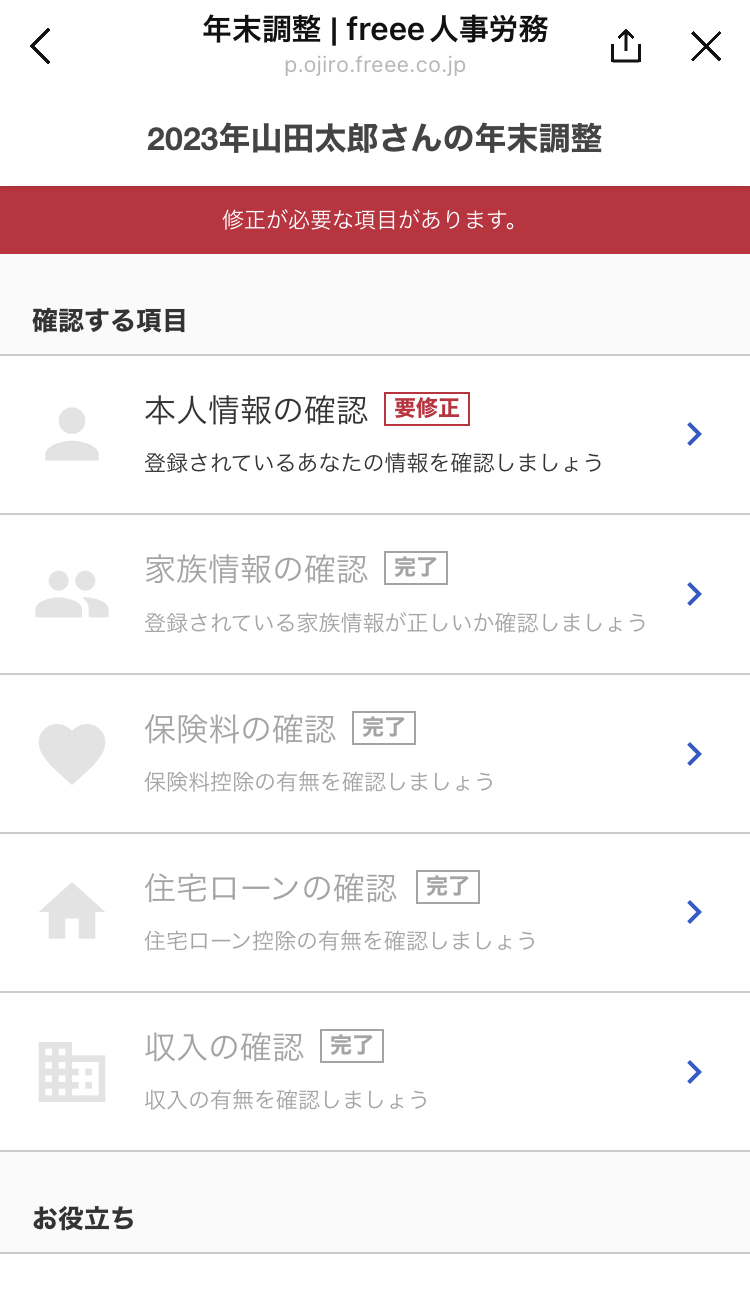750x1296 pixels.
Task: Close the webview with the X button
Action: [x=706, y=45]
